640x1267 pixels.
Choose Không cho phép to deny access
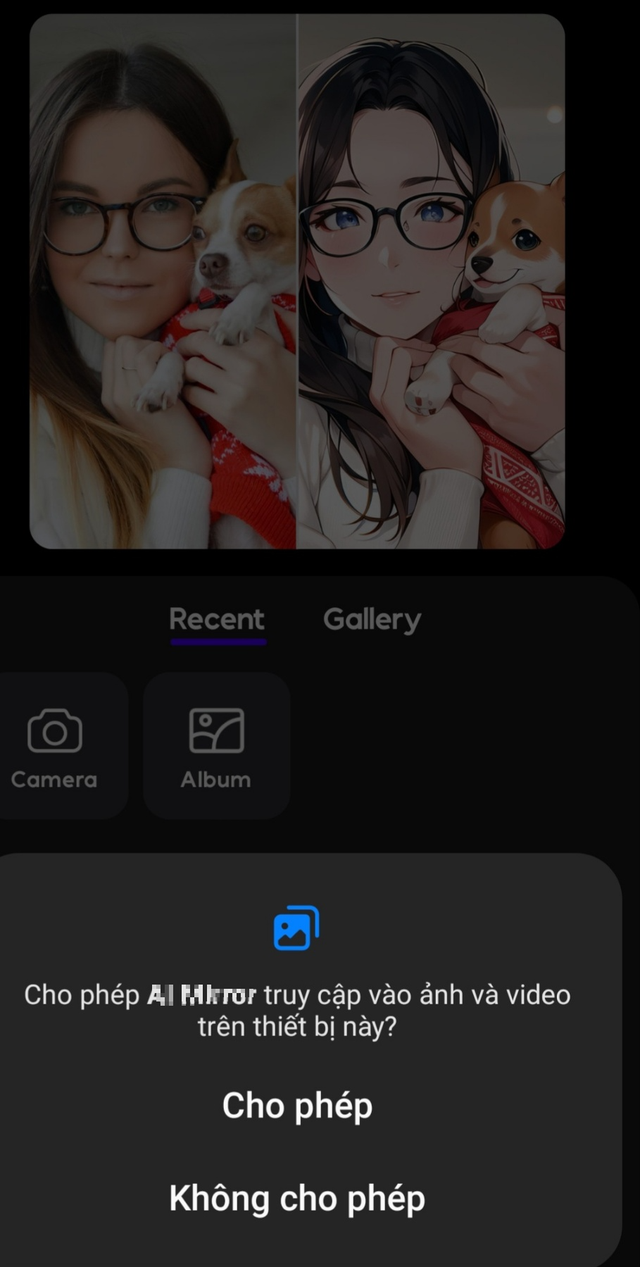(x=297, y=1198)
